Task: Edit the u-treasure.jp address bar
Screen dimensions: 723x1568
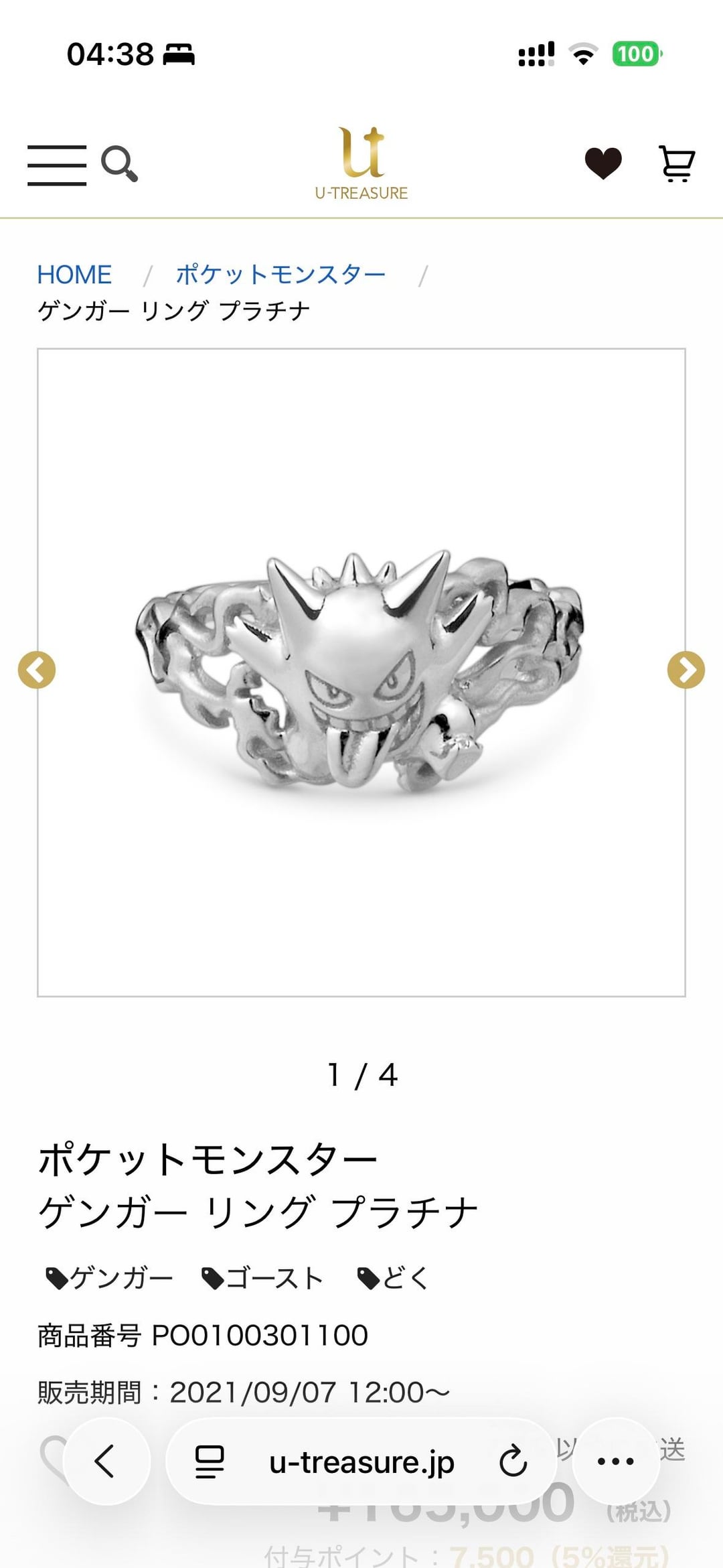Action: pyautogui.click(x=361, y=1462)
